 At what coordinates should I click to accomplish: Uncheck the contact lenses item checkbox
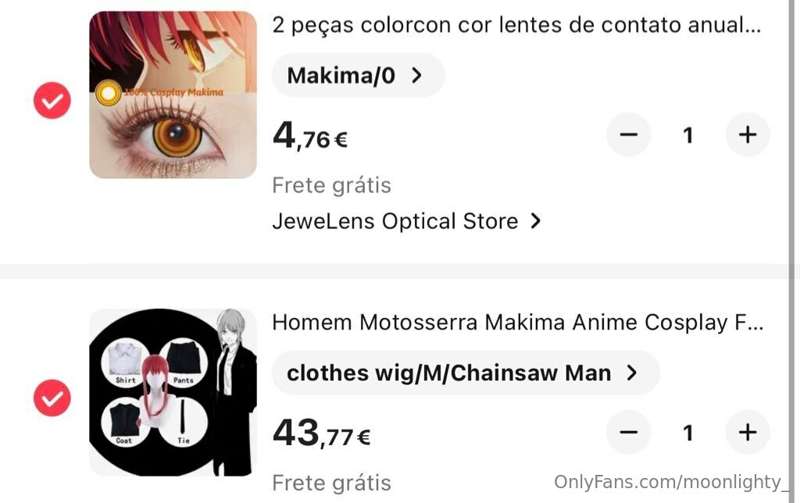click(x=52, y=101)
